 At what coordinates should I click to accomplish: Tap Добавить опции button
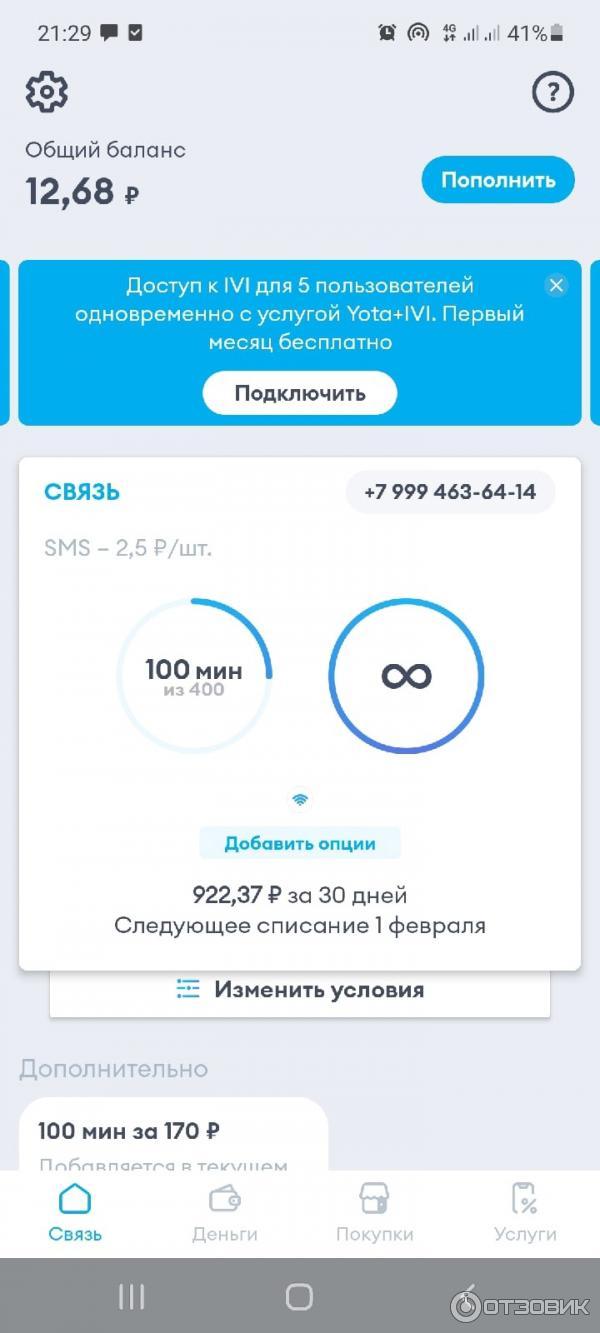pyautogui.click(x=300, y=843)
